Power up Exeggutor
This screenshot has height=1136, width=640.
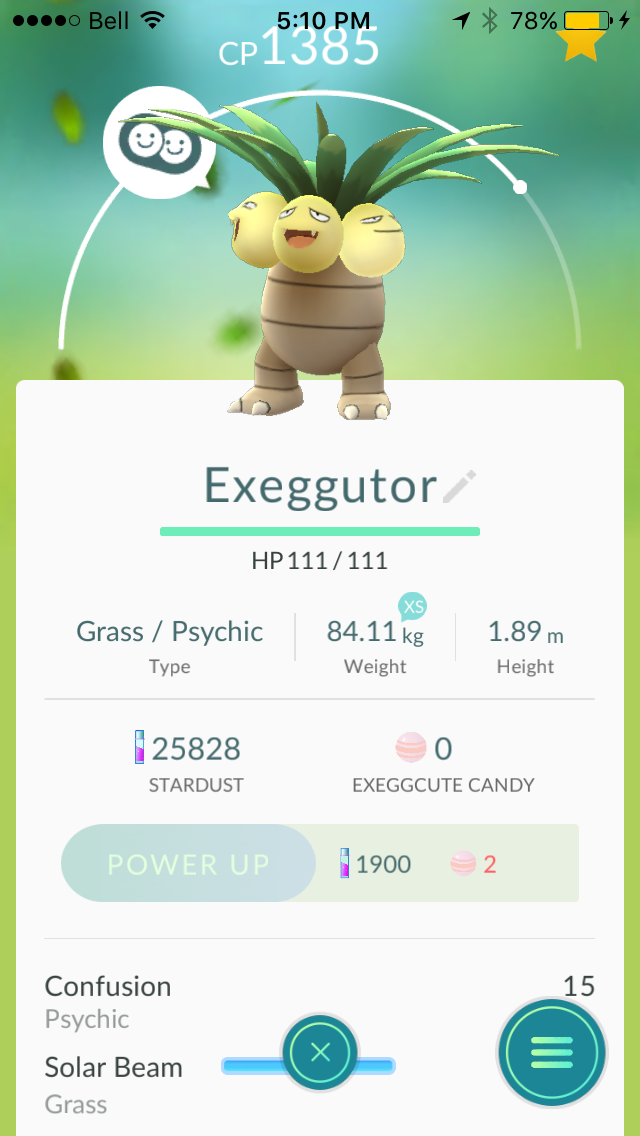[x=188, y=864]
